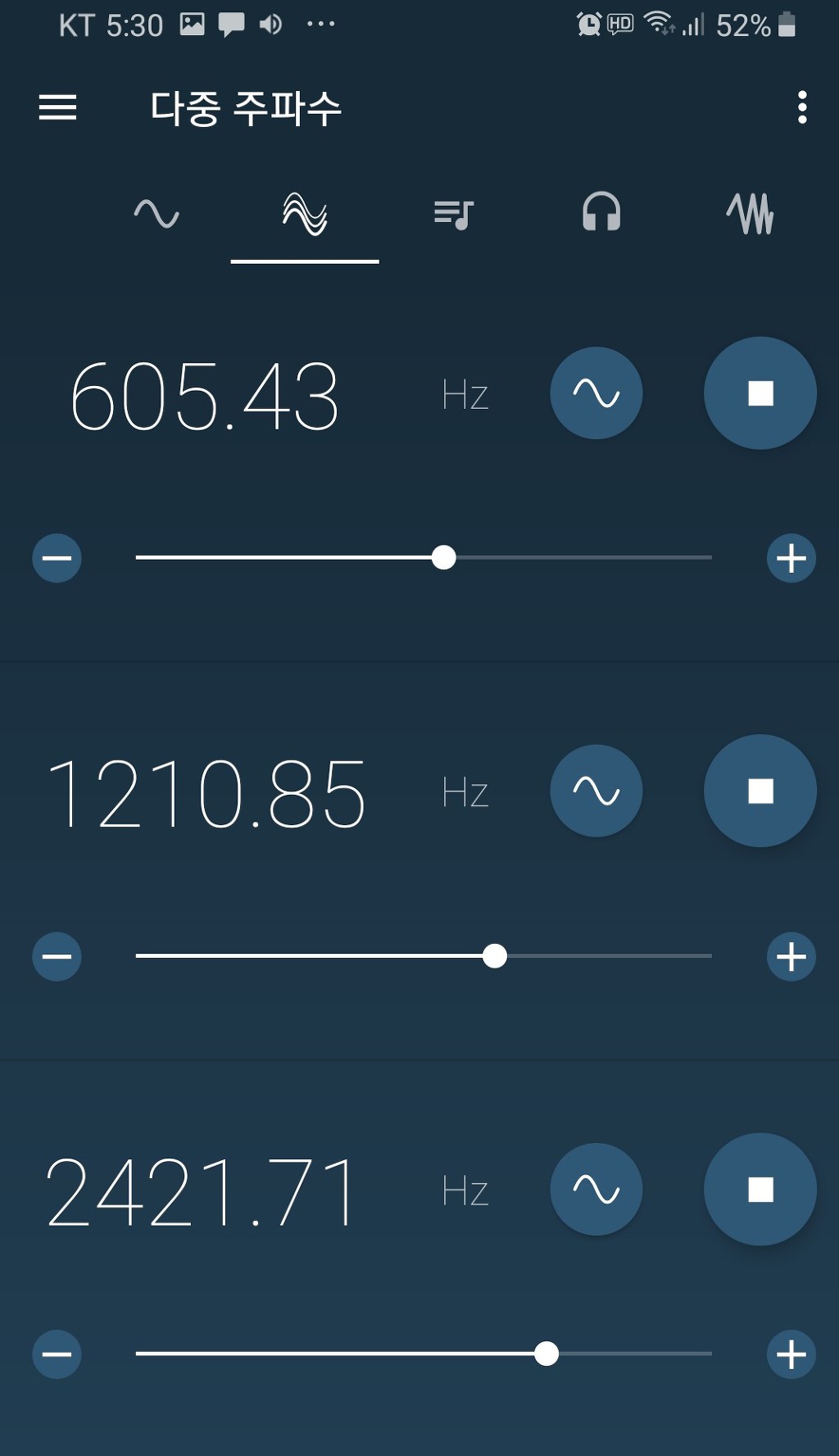The height and width of the screenshot is (1456, 839).
Task: Increase the 1210.85 Hz frequency with plus
Action: click(791, 956)
